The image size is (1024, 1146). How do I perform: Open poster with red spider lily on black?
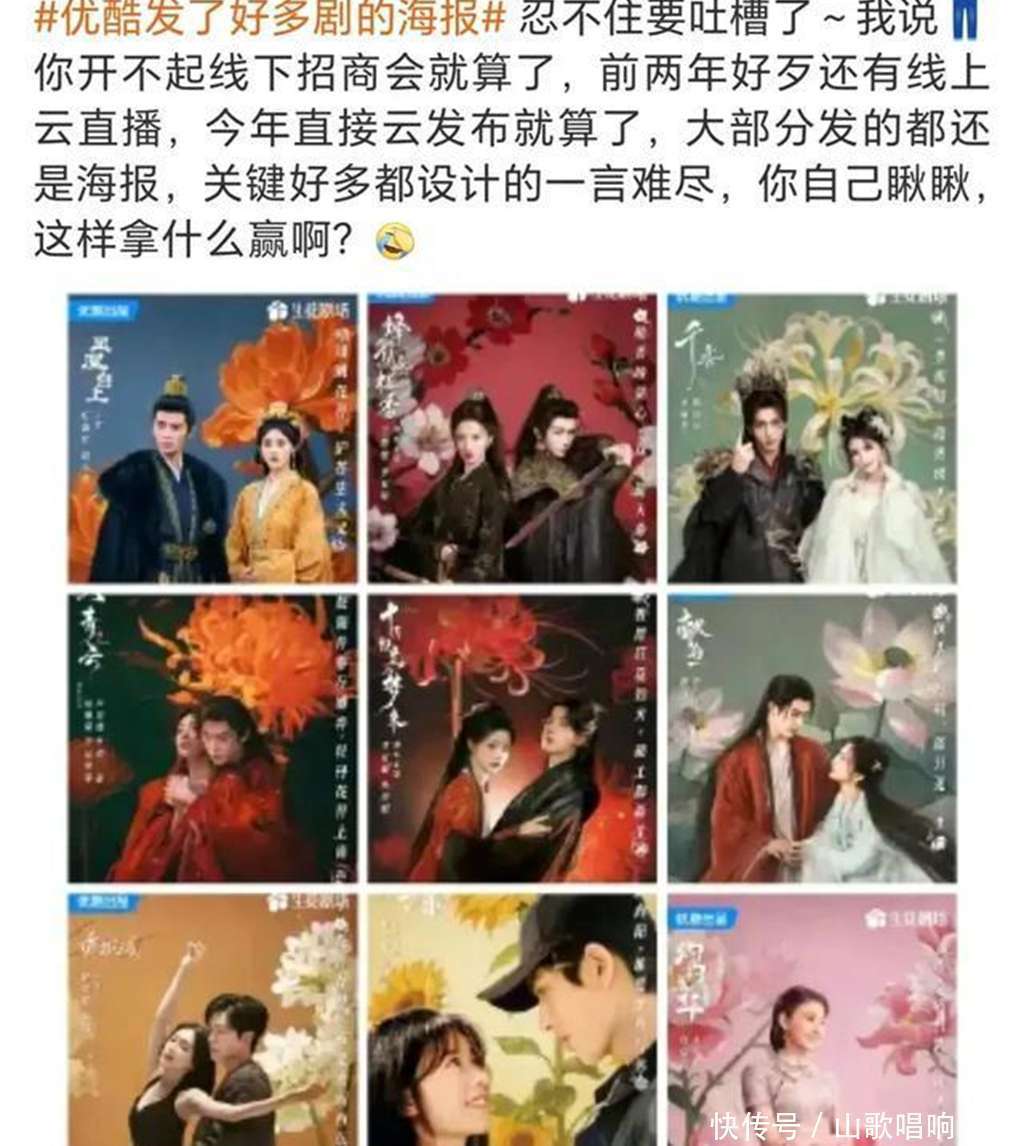coord(512,738)
